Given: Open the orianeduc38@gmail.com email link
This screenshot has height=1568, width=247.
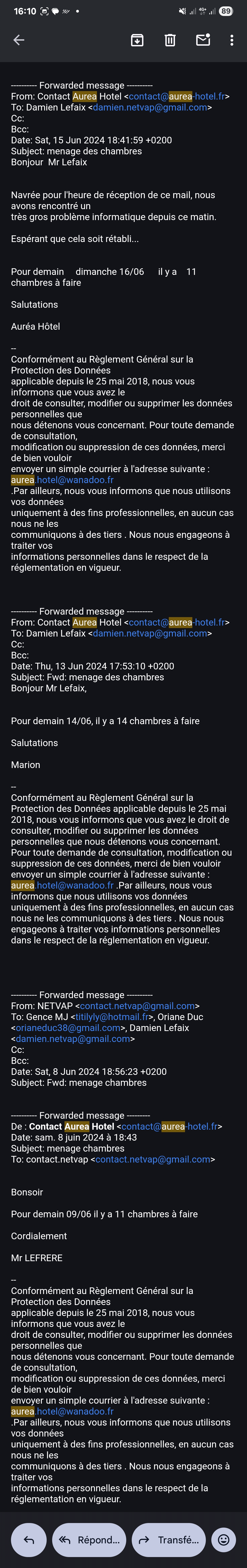Looking at the screenshot, I should click(68, 1027).
